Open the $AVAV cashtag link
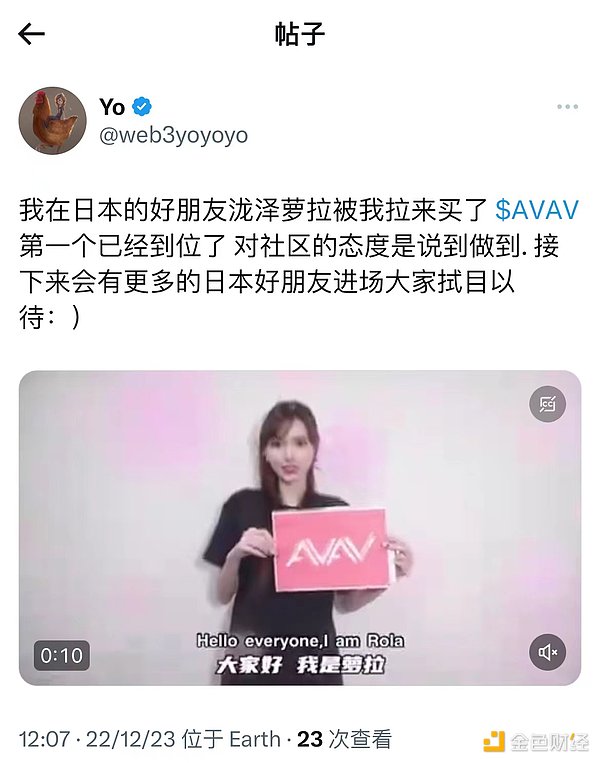The height and width of the screenshot is (763, 600). tap(538, 210)
